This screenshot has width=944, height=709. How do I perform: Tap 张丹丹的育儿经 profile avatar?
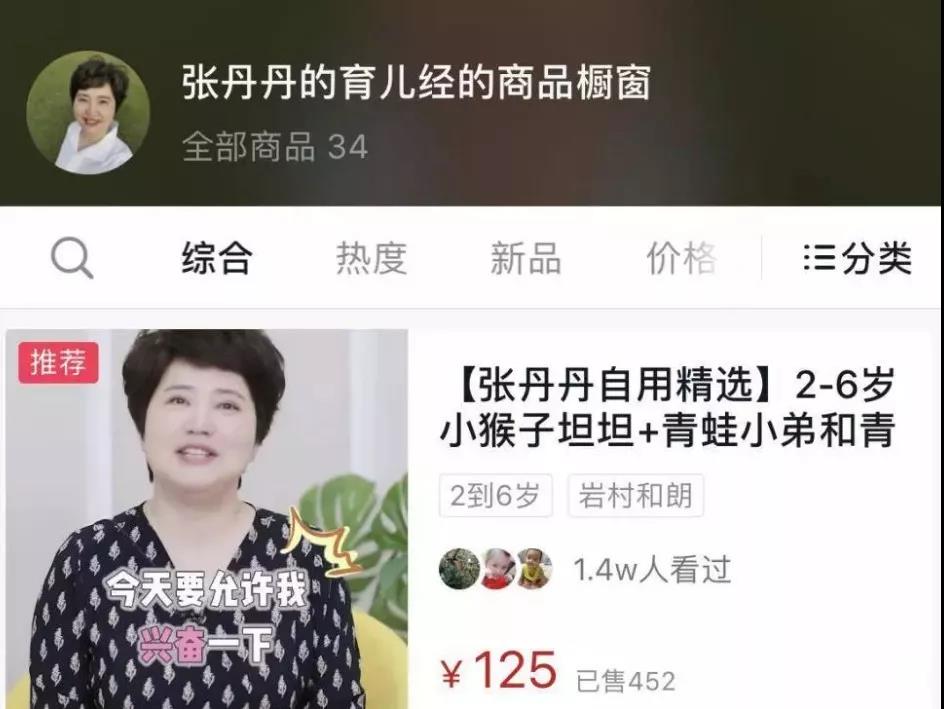click(88, 112)
